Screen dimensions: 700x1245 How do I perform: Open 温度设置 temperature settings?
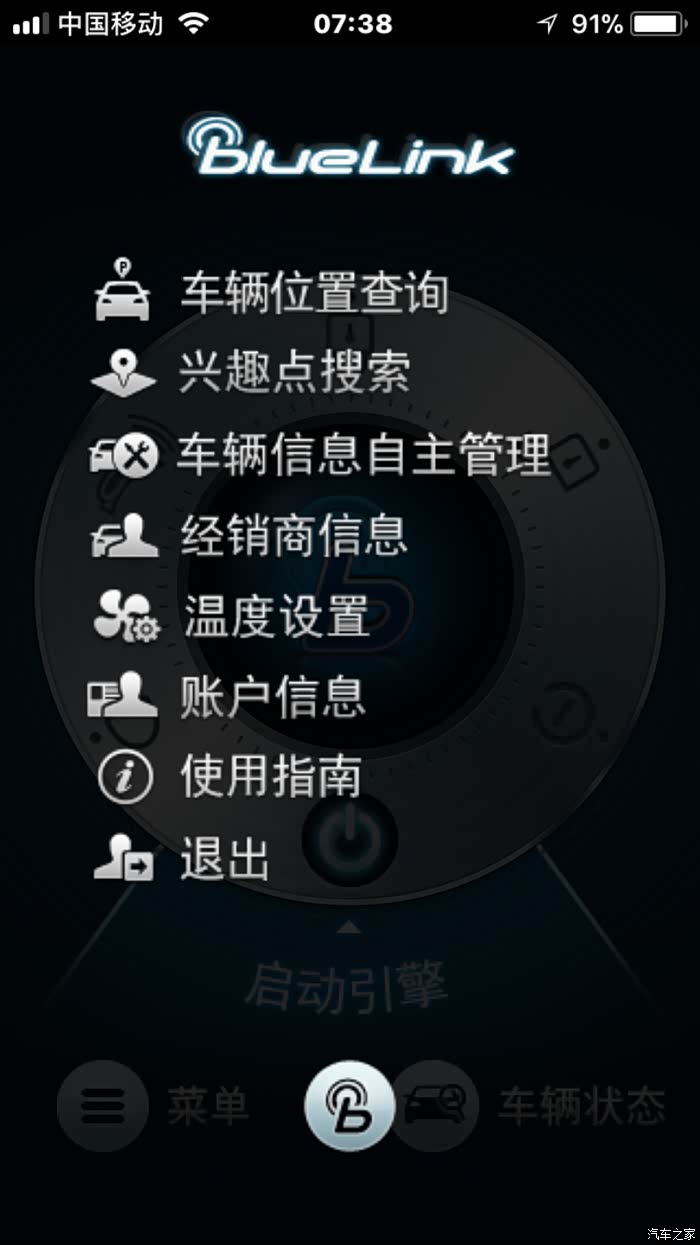(x=275, y=615)
